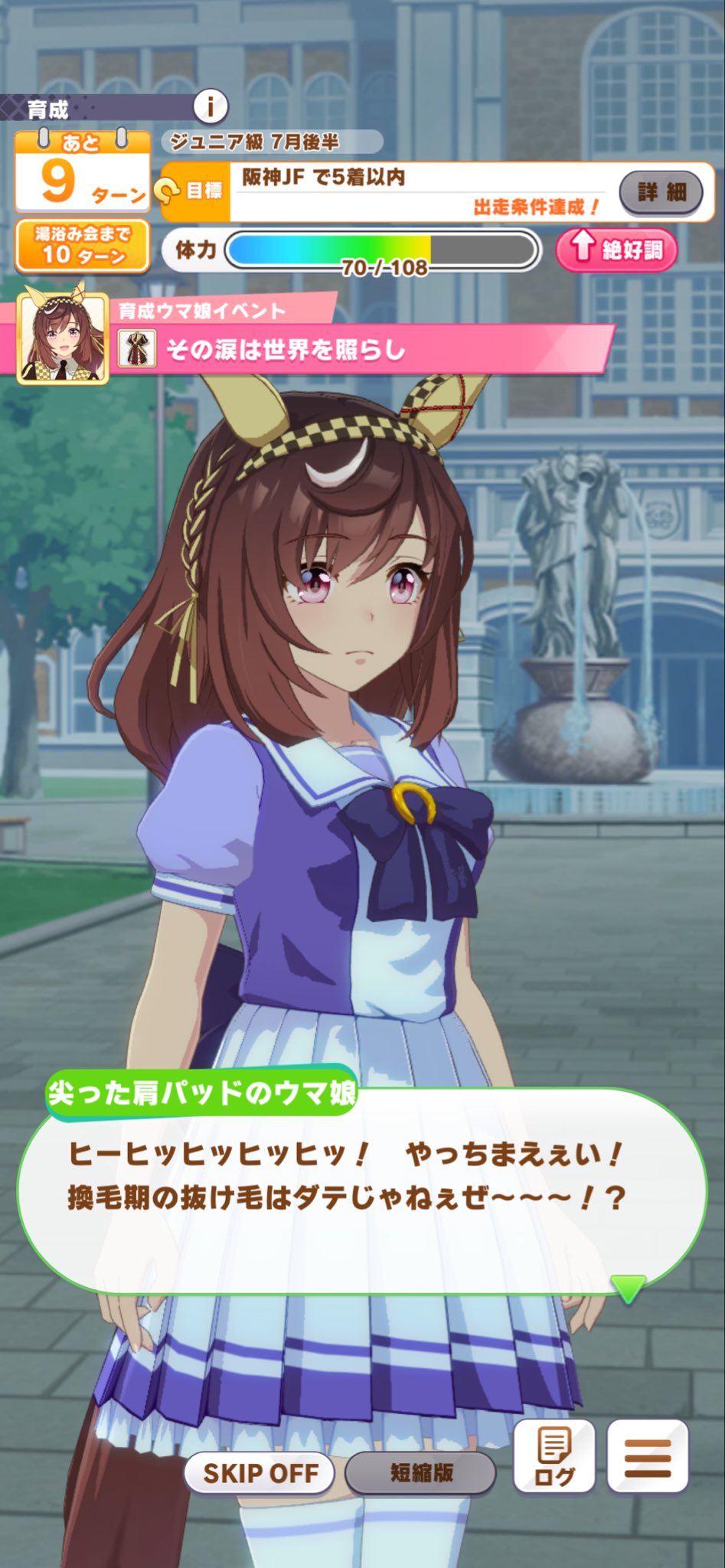Switch to the 短縮版 shortened event
This screenshot has height=1568, width=725.
(421, 1472)
